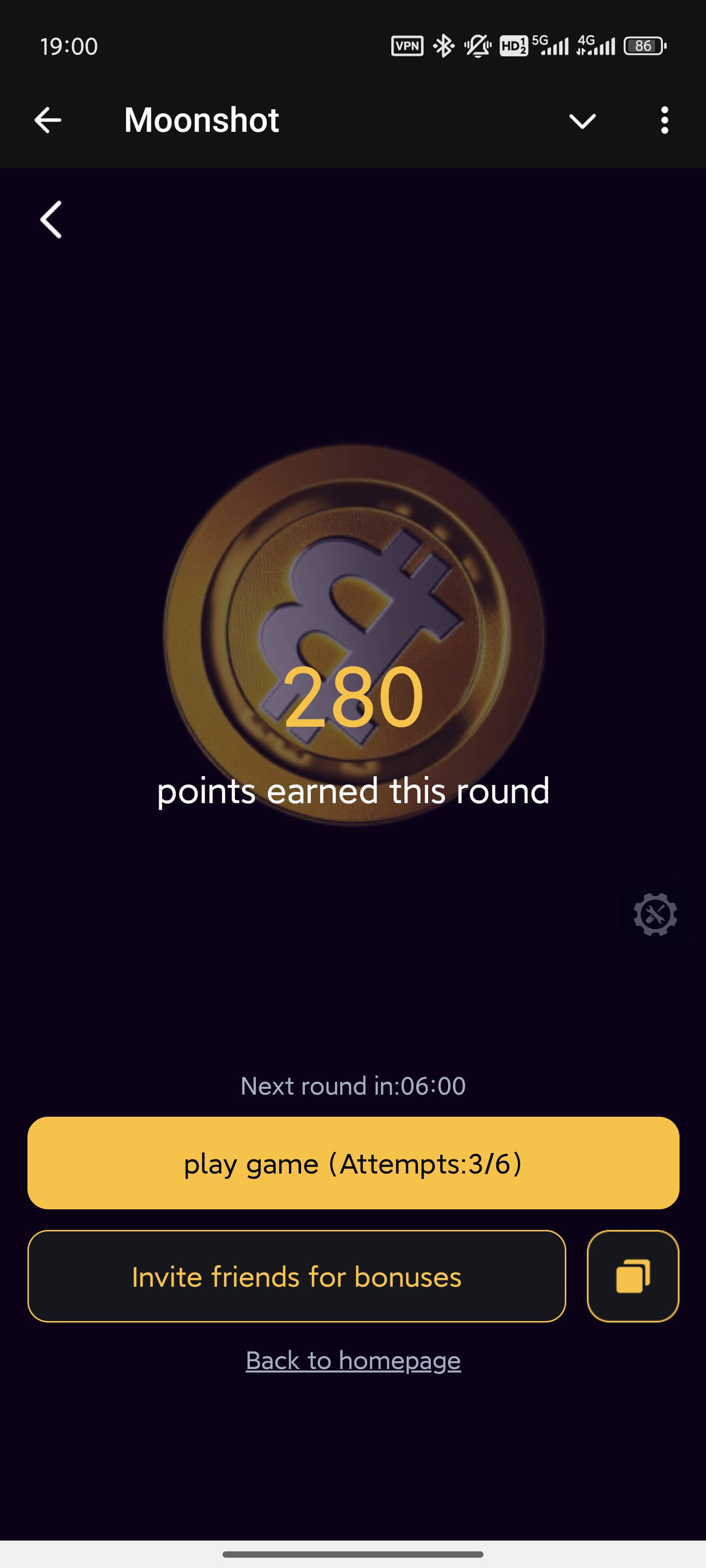
Task: Expand the dropdown chevron in the top bar
Action: click(x=582, y=121)
